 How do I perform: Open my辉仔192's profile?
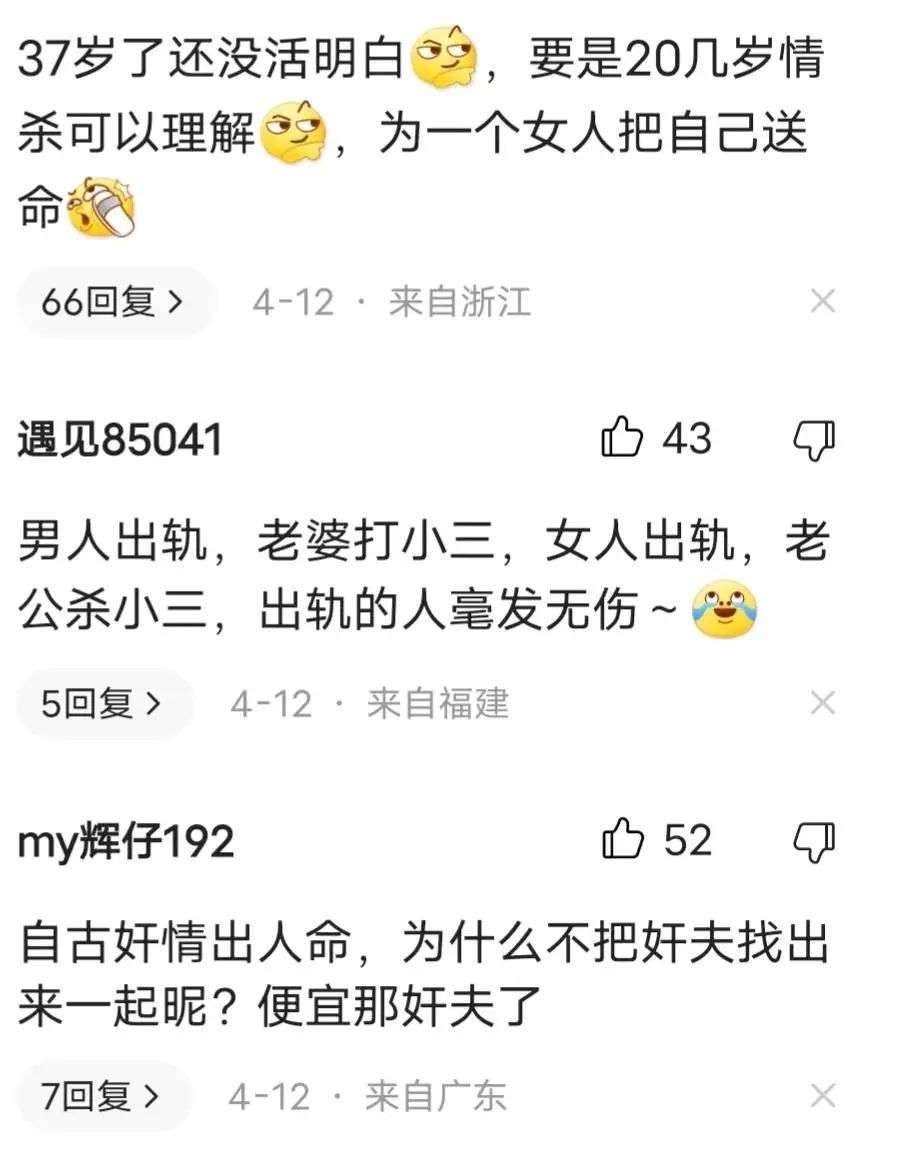[126, 842]
